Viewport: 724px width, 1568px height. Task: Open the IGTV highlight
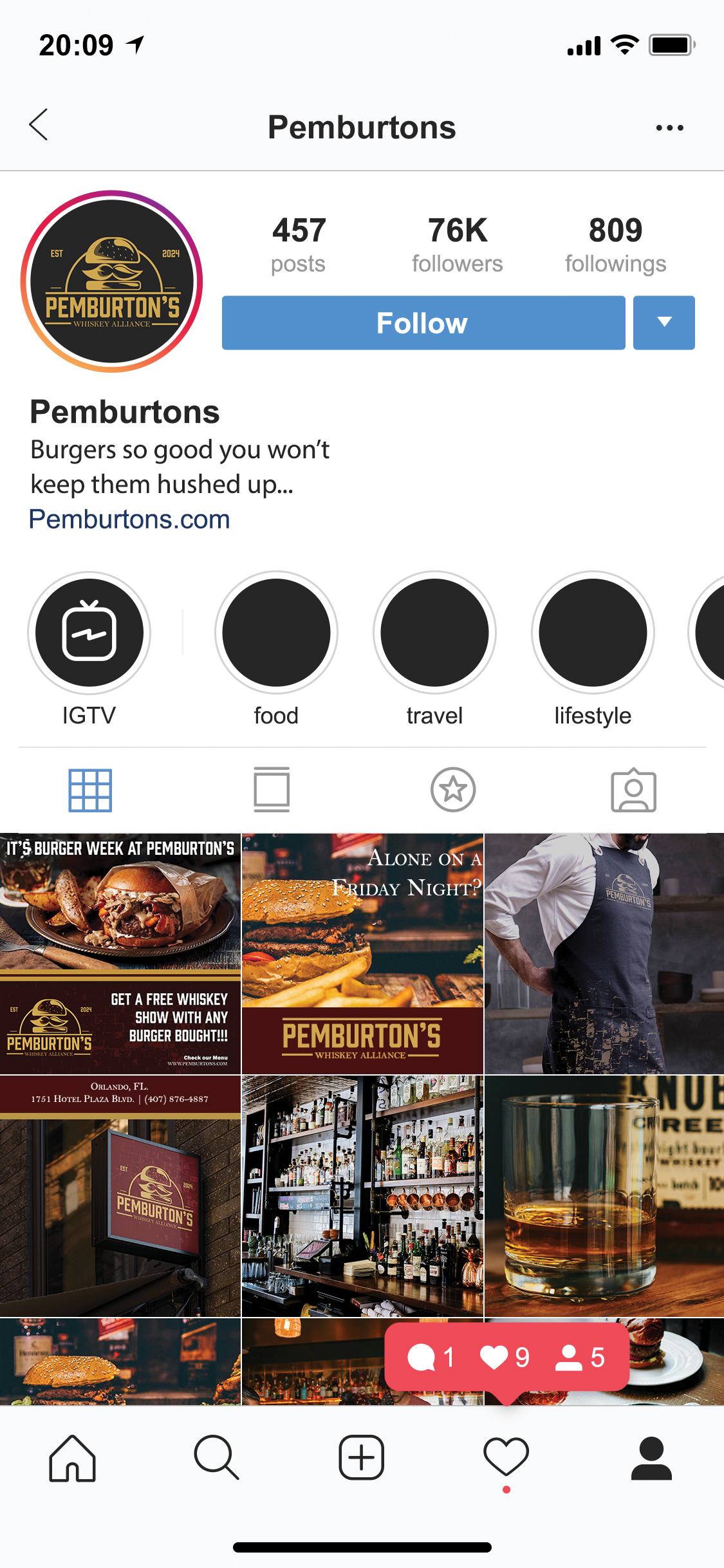[x=89, y=633]
